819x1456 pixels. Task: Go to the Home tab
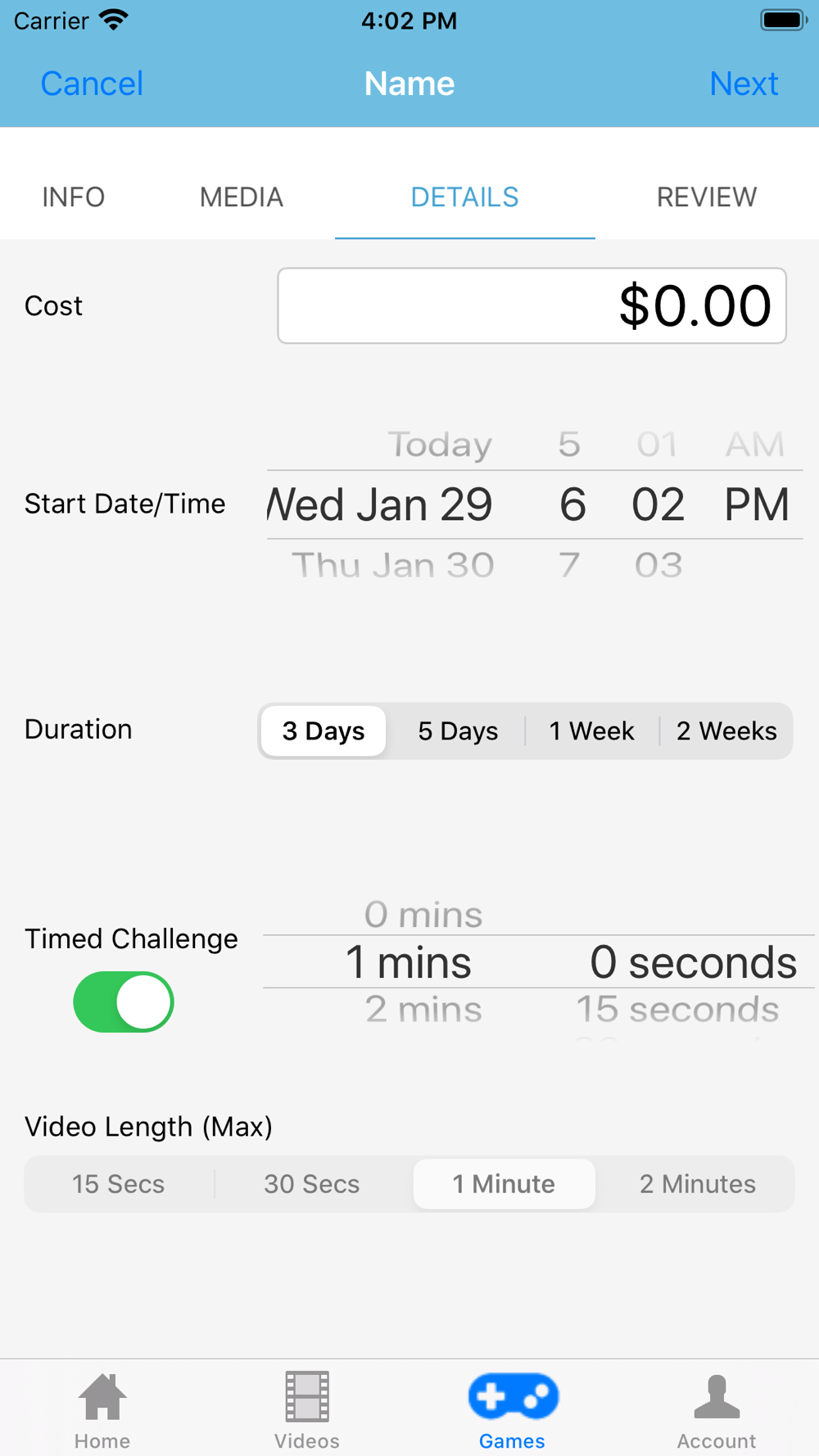coord(102,1412)
